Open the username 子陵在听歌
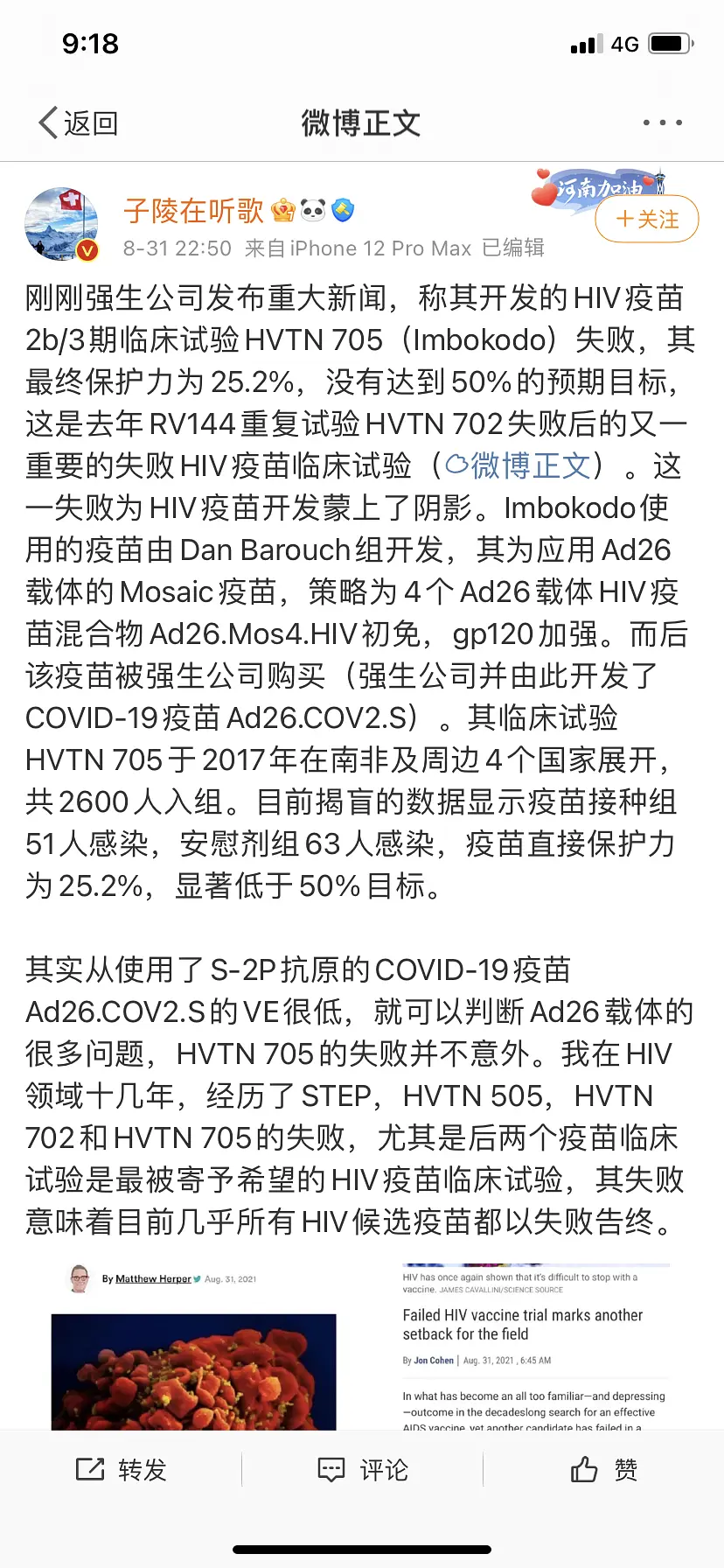 tap(193, 211)
